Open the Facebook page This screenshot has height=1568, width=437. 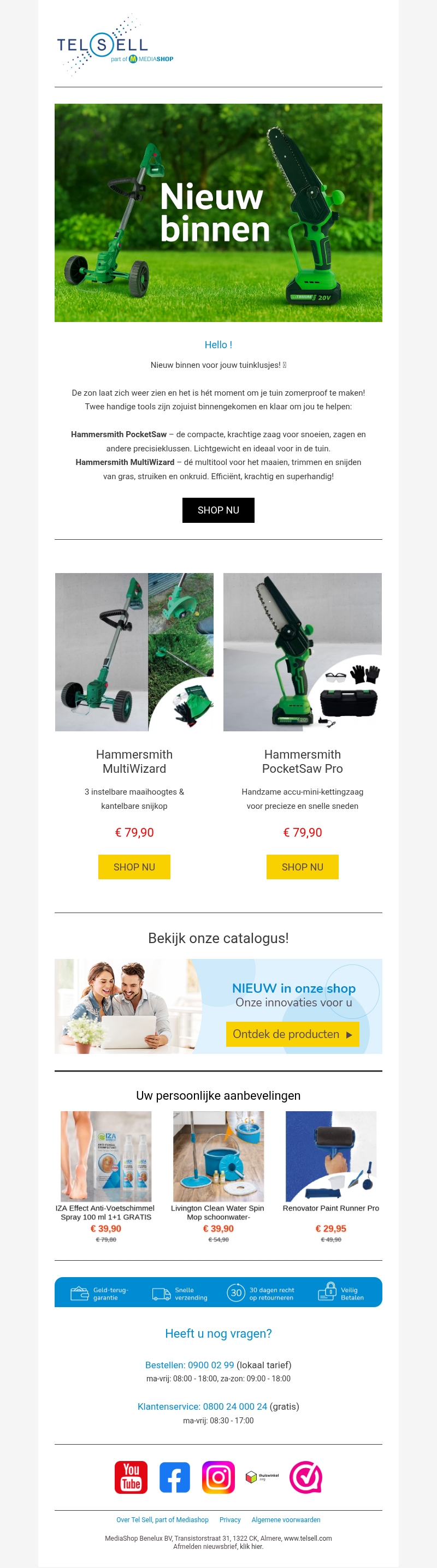pos(174,1477)
